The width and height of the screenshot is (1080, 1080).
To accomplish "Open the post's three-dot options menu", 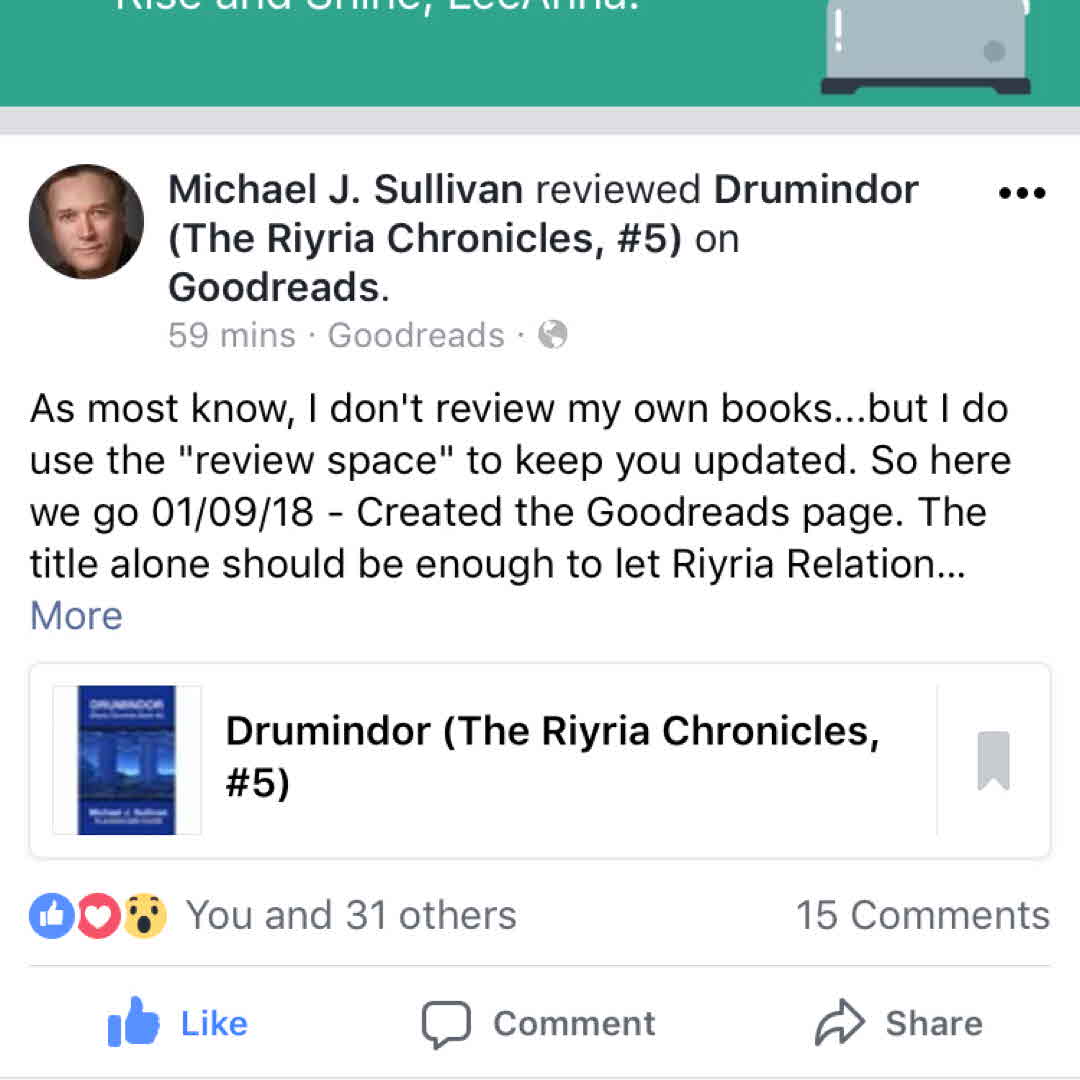I will (x=1022, y=194).
